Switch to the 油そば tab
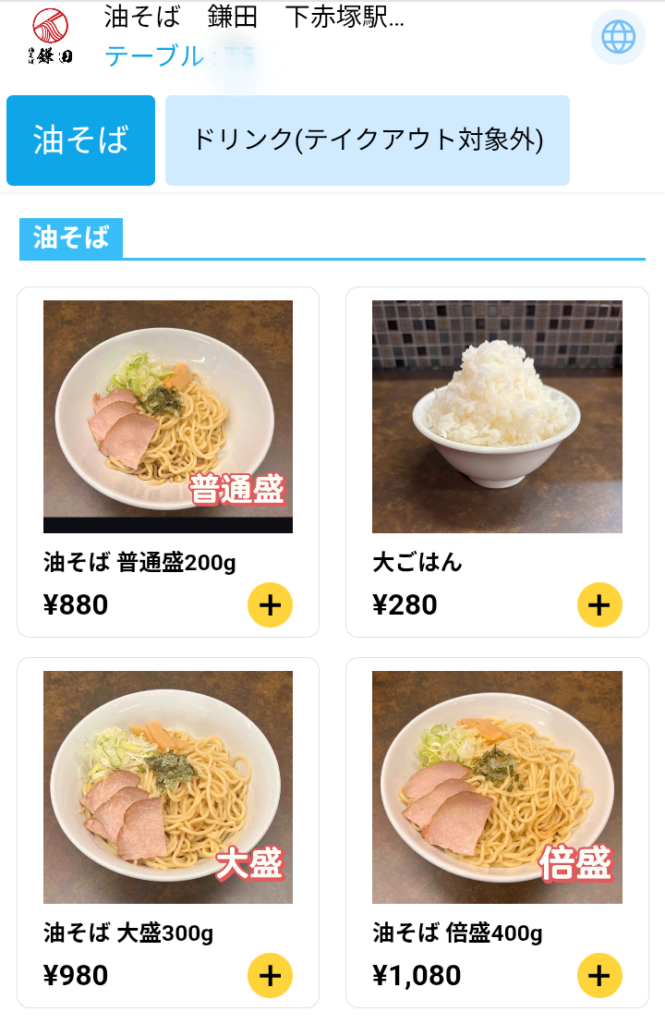Screen dimensions: 665x1024 point(81,140)
